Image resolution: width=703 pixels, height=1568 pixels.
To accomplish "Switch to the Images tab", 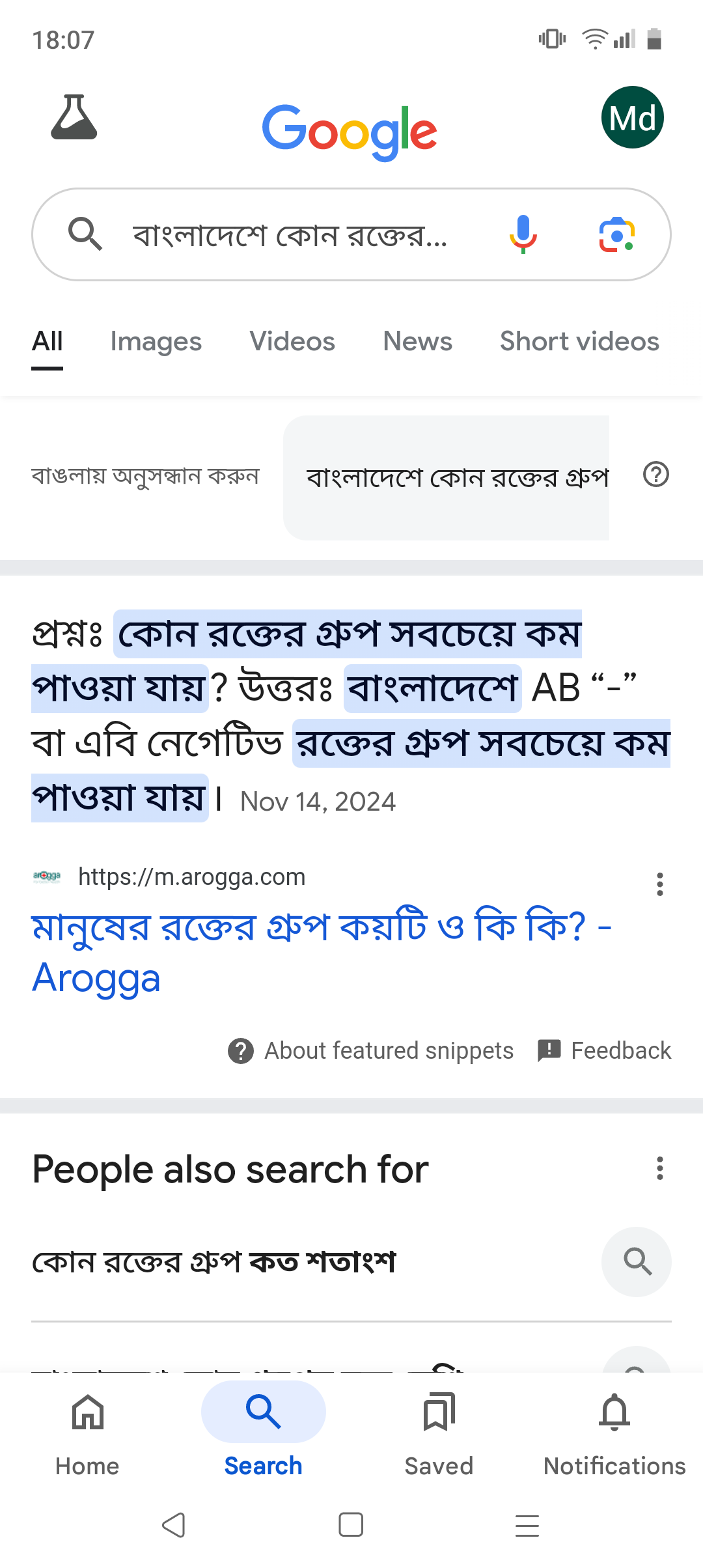I will tap(156, 341).
